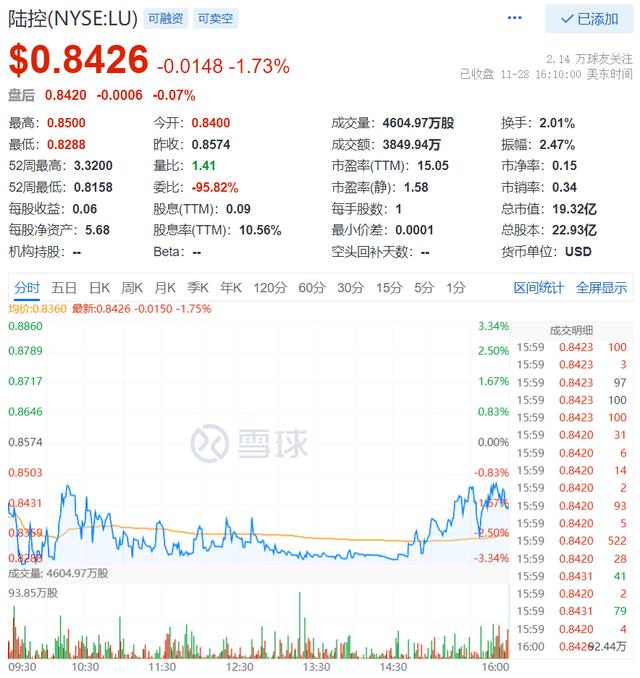
Task: Open the three-dot more options menu
Action: click(514, 18)
